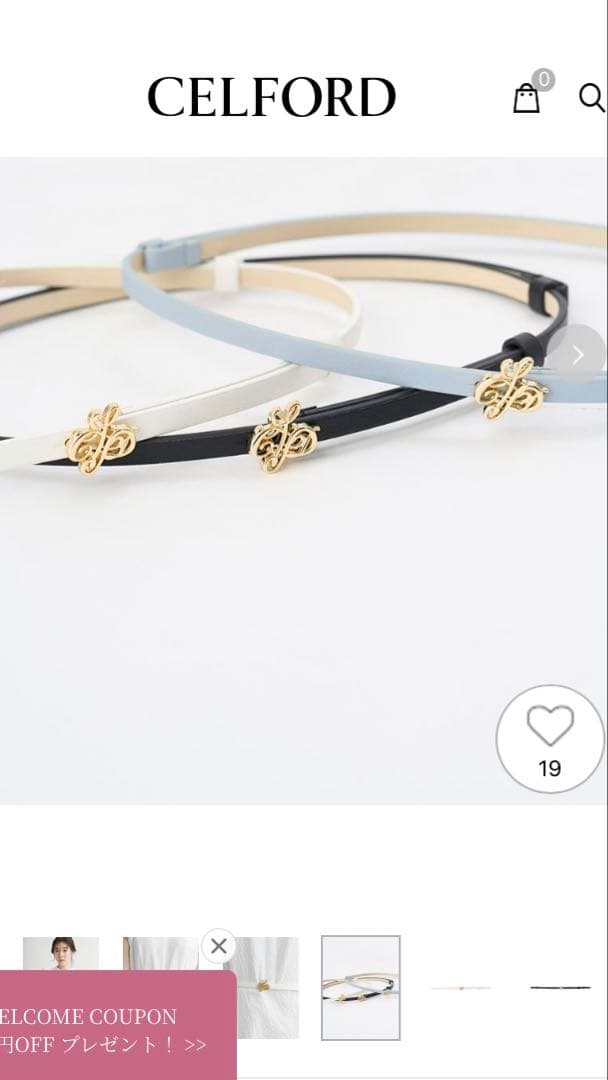This screenshot has height=1080, width=608.
Task: Open the shopping bag cart
Action: (x=527, y=97)
